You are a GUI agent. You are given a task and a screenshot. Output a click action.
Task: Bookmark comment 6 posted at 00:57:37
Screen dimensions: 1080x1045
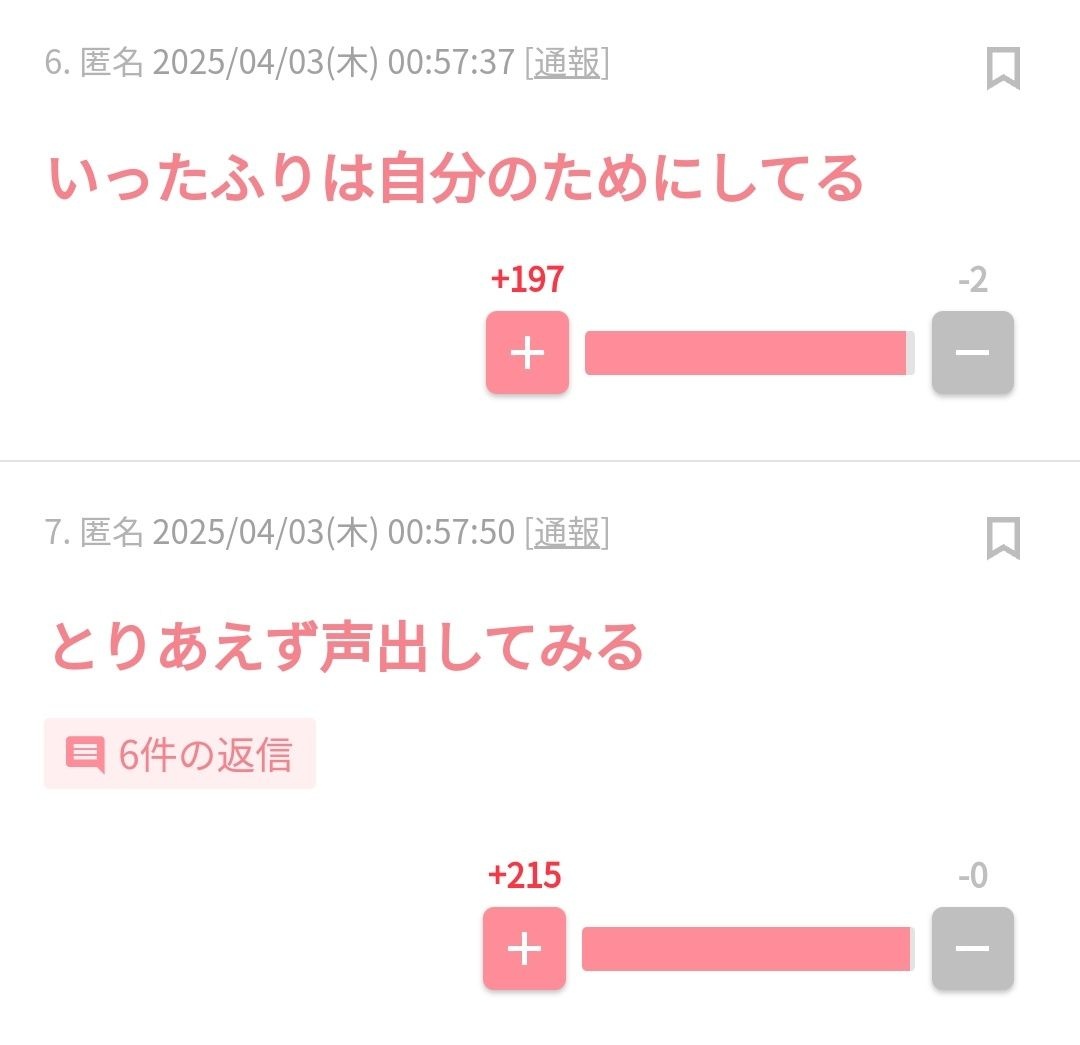(1003, 69)
